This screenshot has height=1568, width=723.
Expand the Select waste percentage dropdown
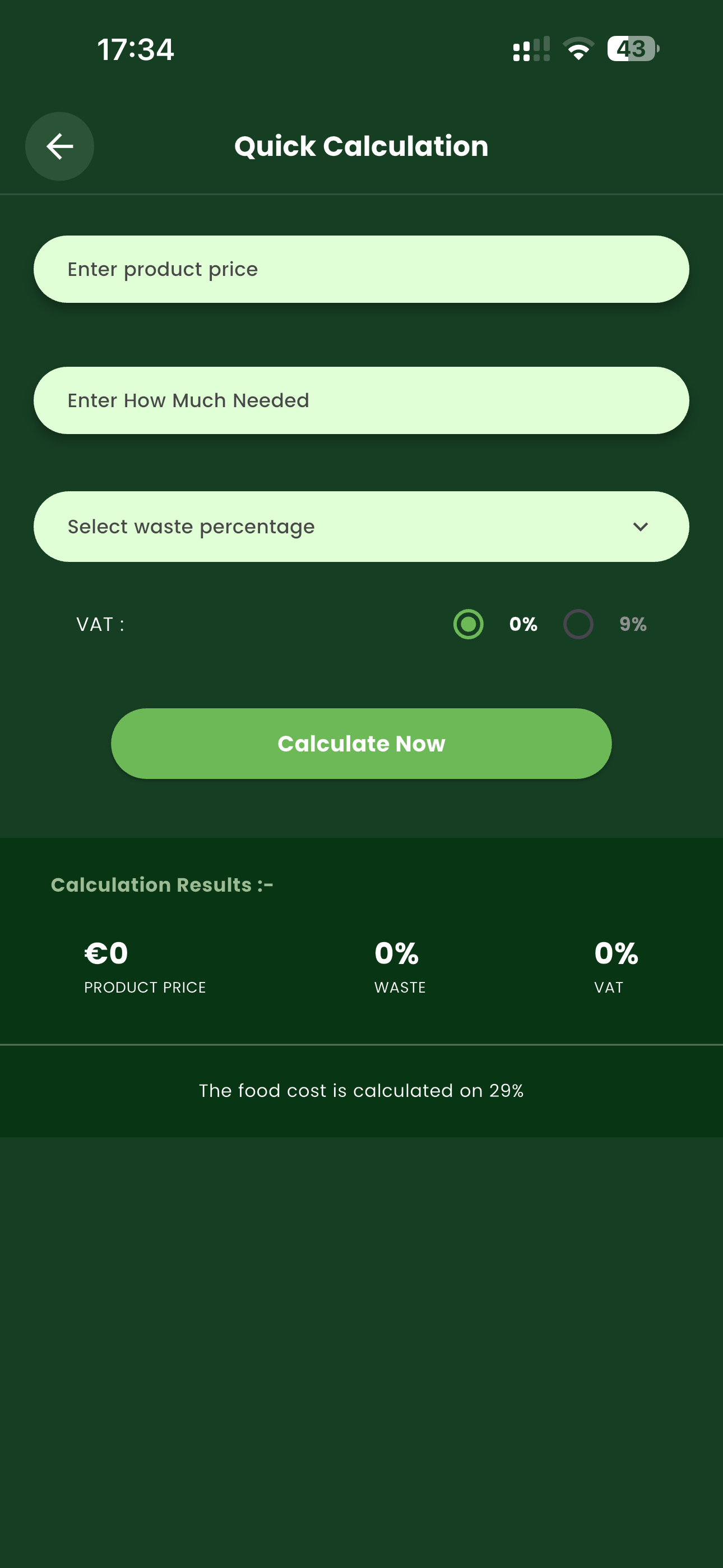coord(361,527)
